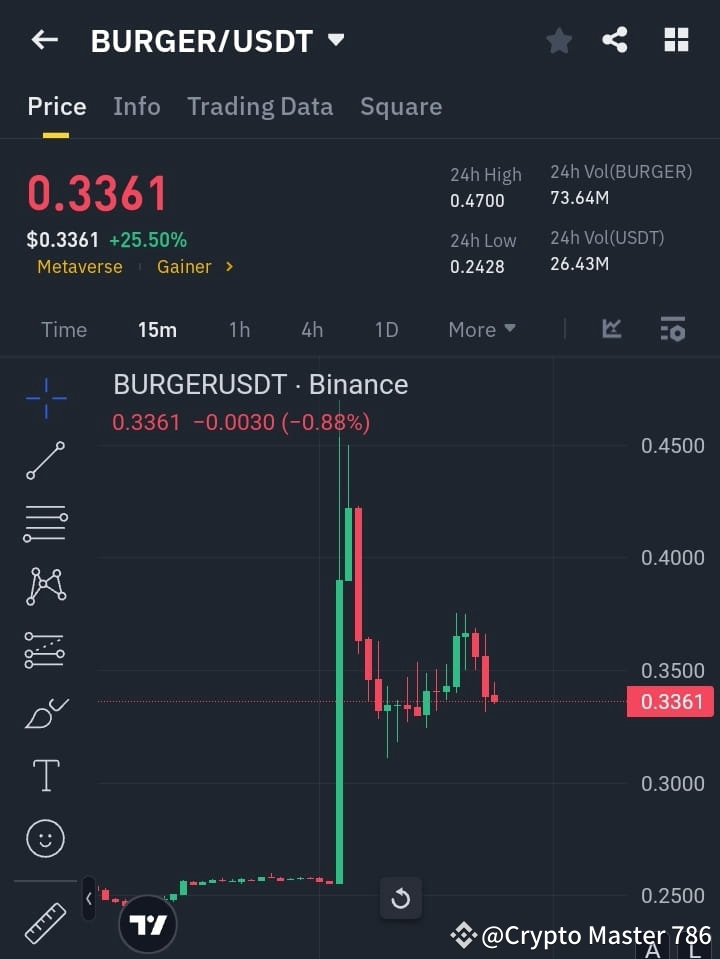Open indicators panel icon

pyautogui.click(x=672, y=328)
